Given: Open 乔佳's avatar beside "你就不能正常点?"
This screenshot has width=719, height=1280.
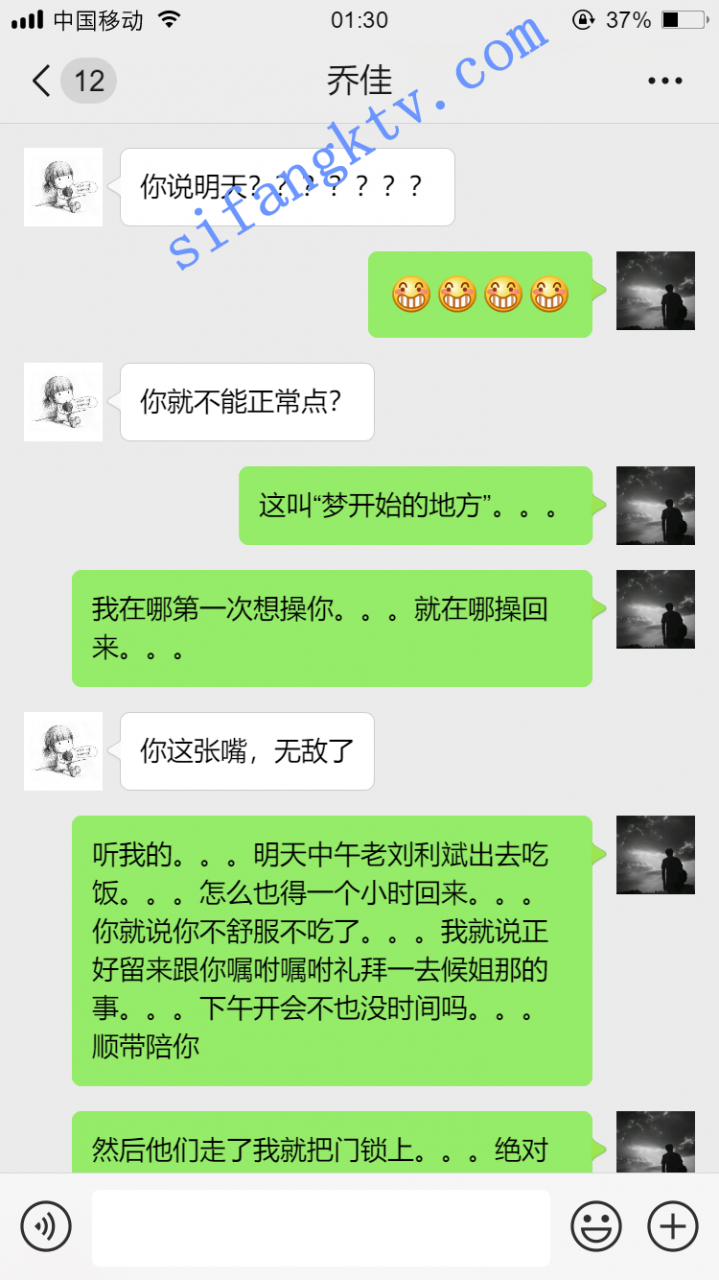Looking at the screenshot, I should (63, 402).
